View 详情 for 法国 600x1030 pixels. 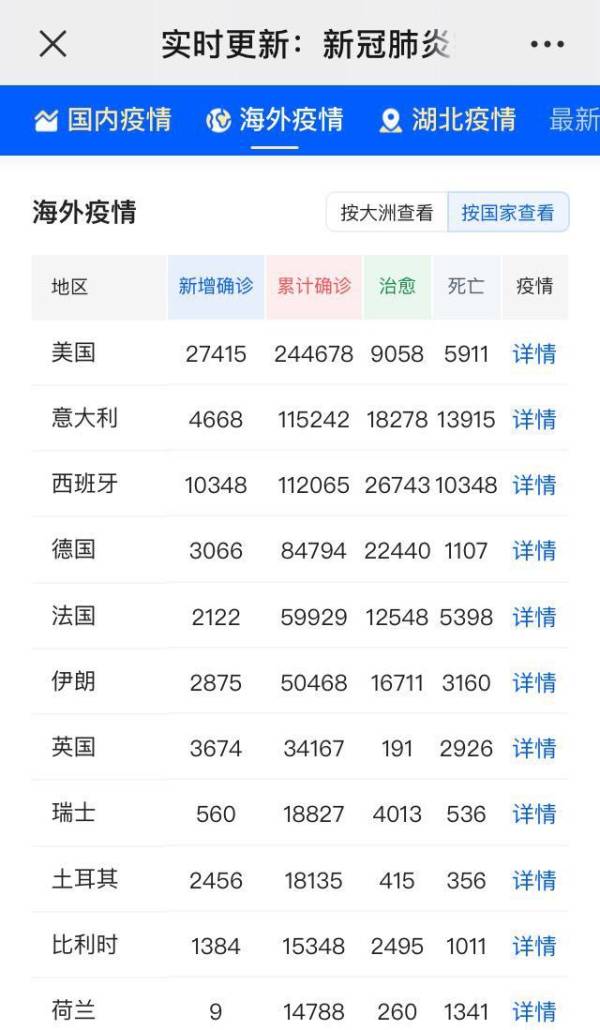pos(534,617)
